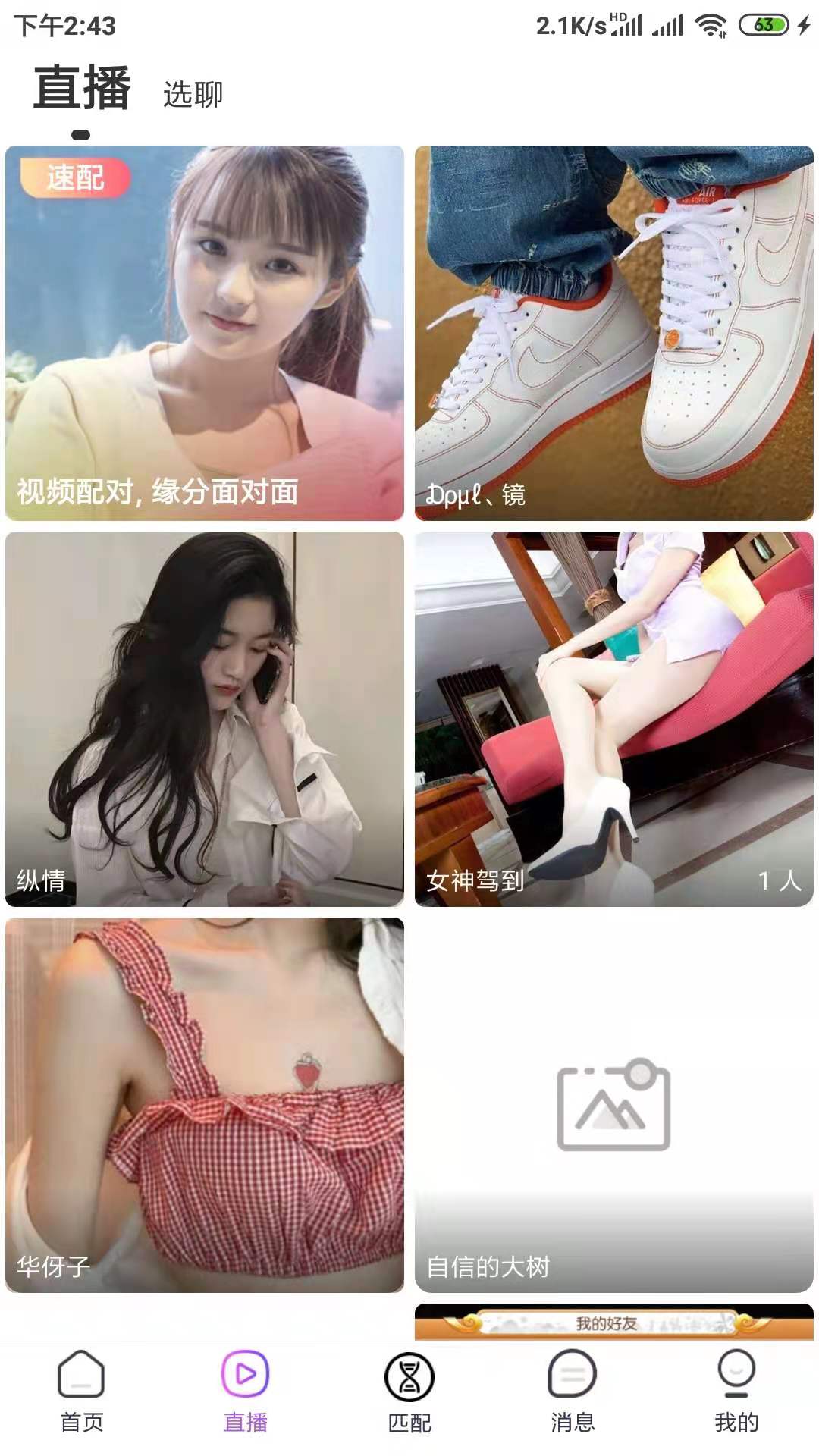This screenshot has height=1456, width=819.
Task: Open the 自信的大树 live room
Action: 613,1105
